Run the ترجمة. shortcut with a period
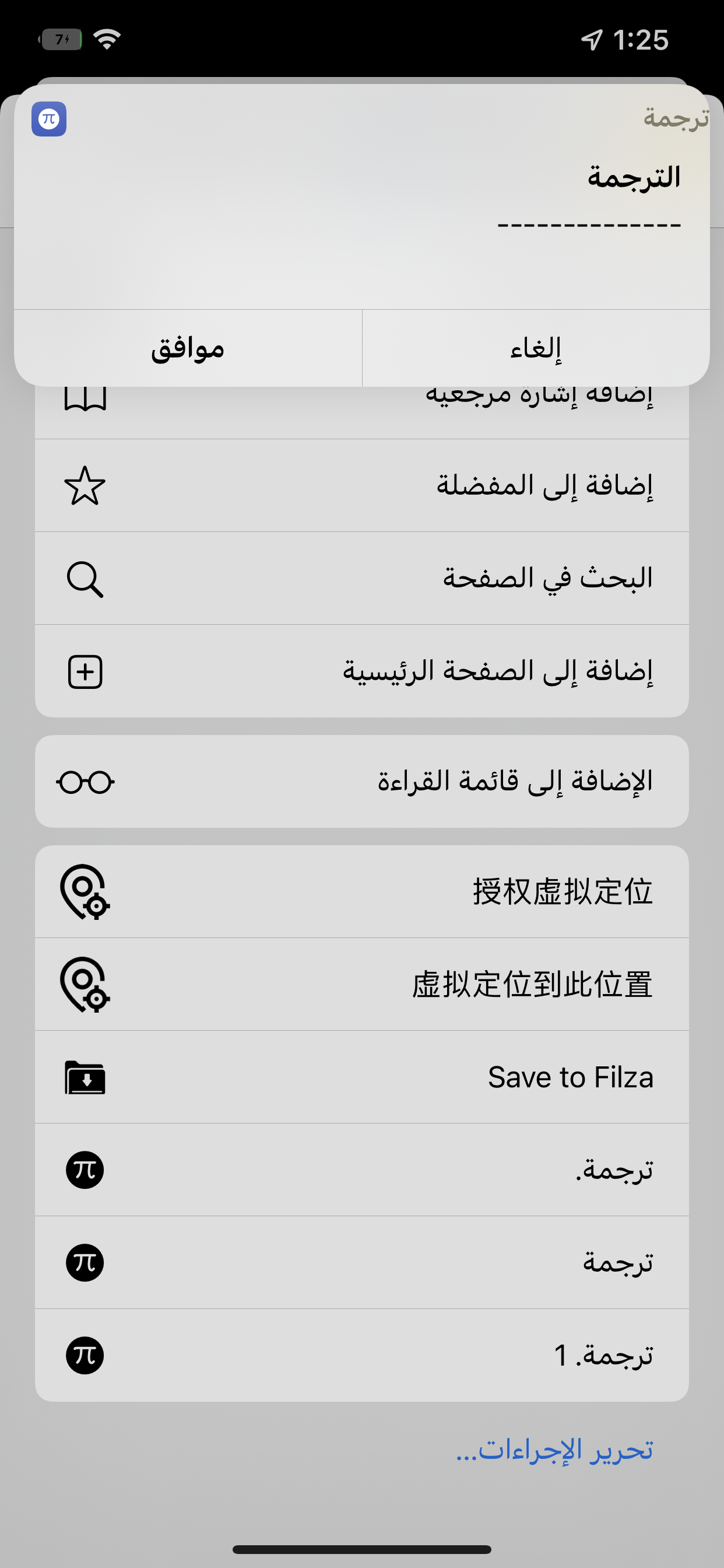This screenshot has height=1568, width=724. pos(362,1170)
